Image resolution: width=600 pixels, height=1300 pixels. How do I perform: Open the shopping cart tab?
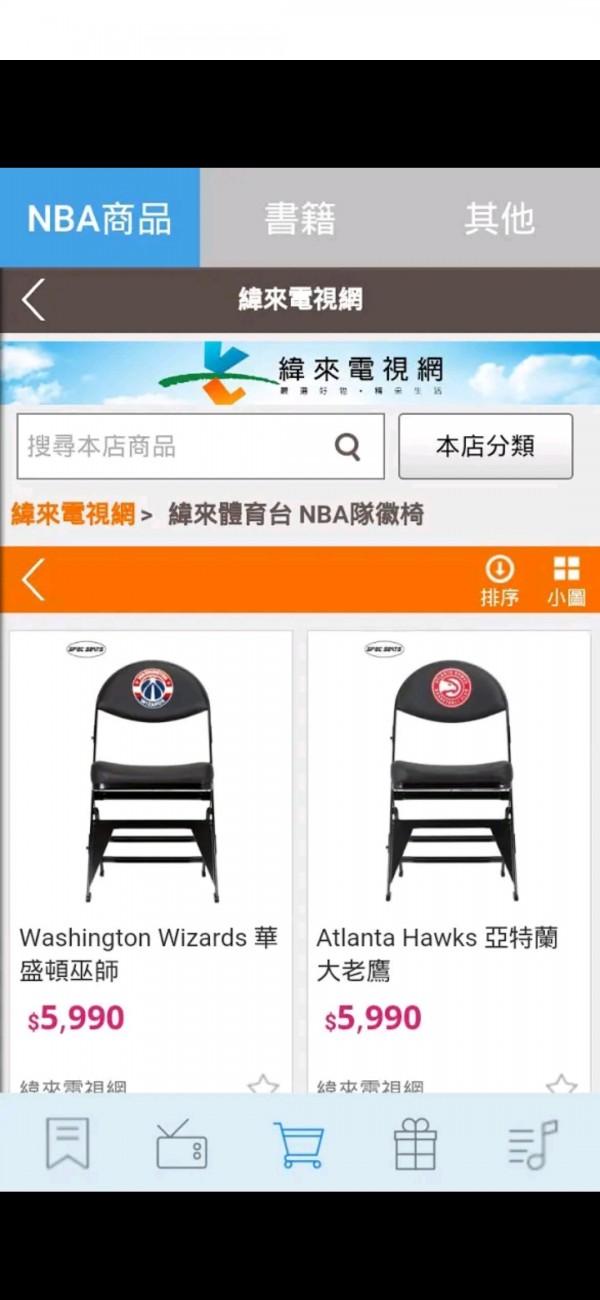tap(299, 1144)
